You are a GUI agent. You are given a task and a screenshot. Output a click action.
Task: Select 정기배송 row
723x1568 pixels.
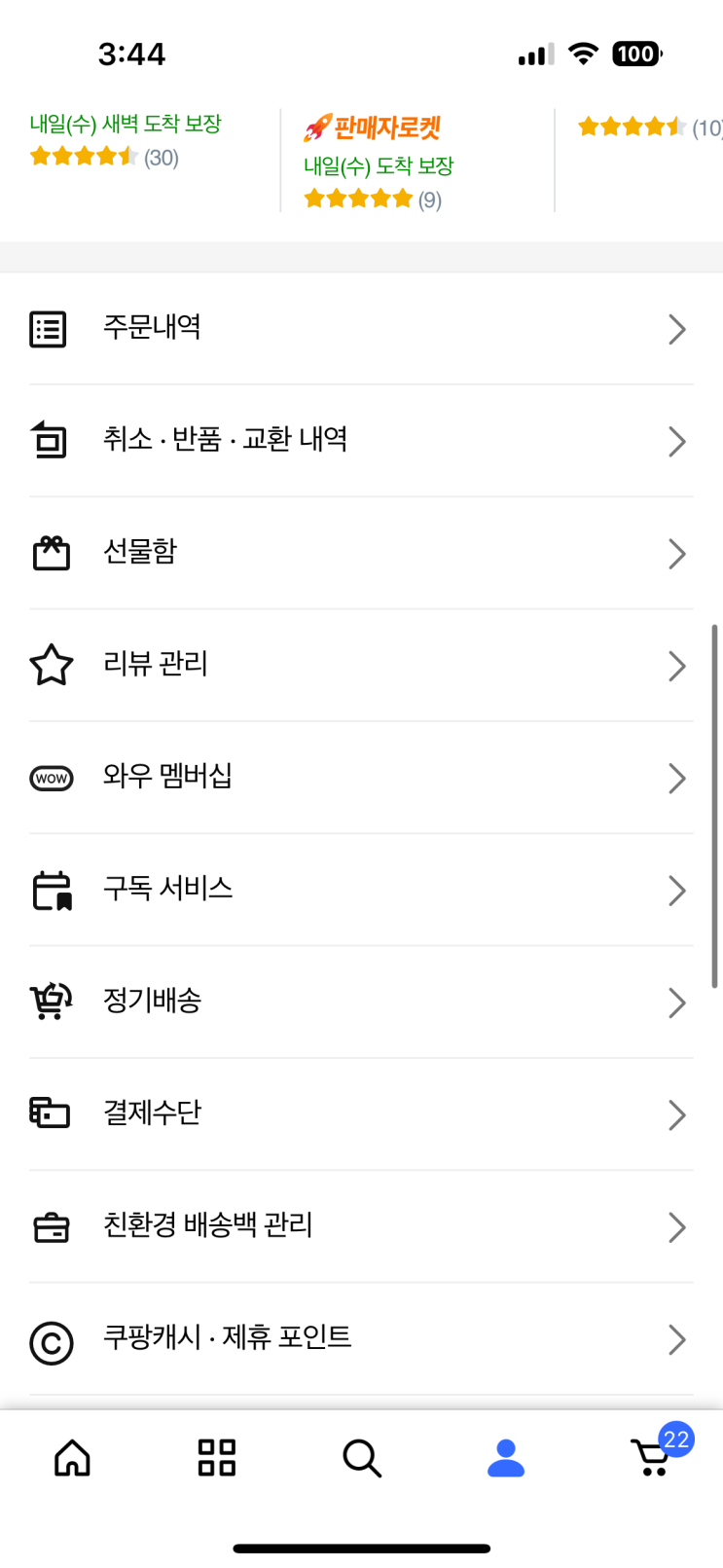coord(361,1002)
